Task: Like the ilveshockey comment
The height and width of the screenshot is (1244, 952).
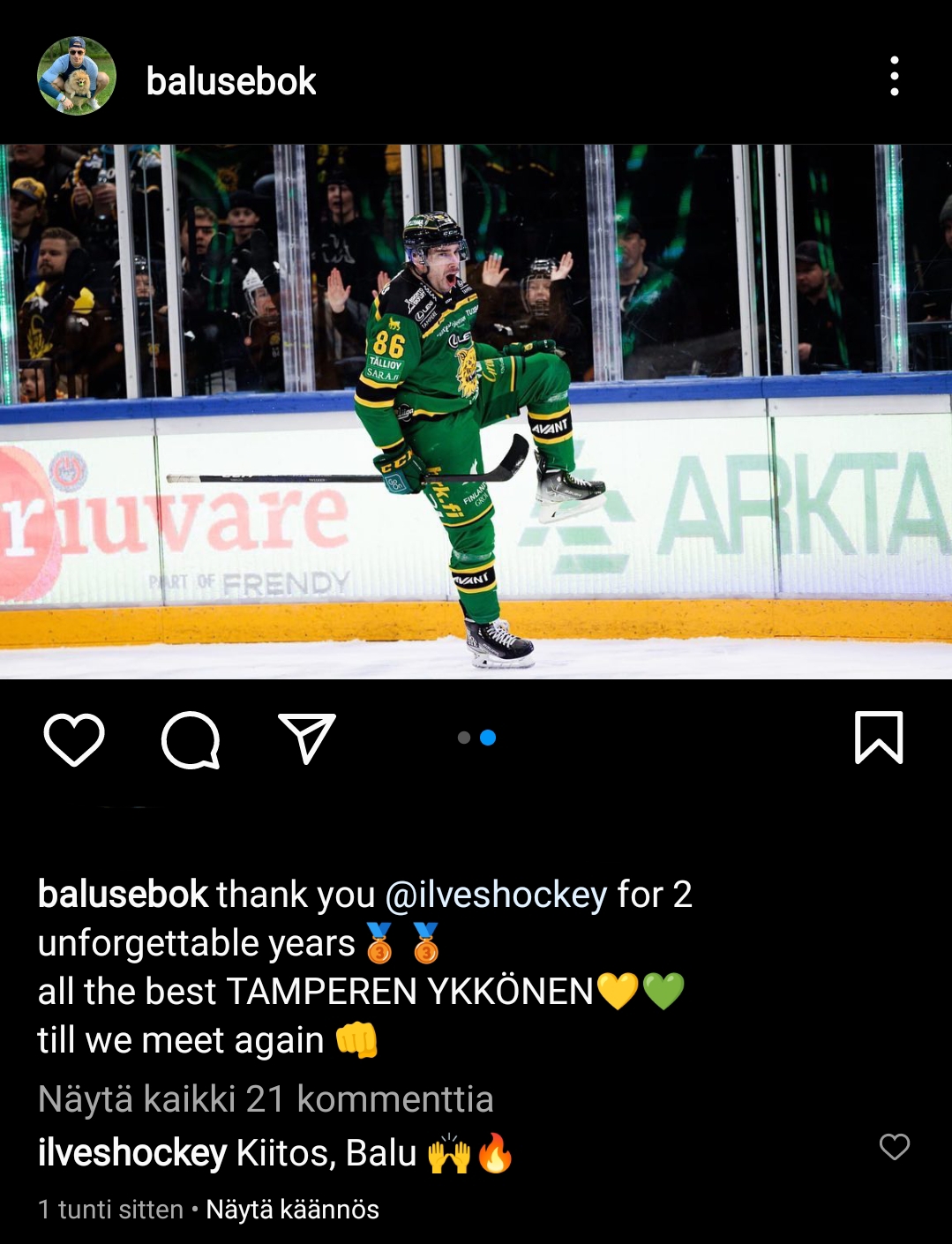Action: click(x=894, y=1147)
